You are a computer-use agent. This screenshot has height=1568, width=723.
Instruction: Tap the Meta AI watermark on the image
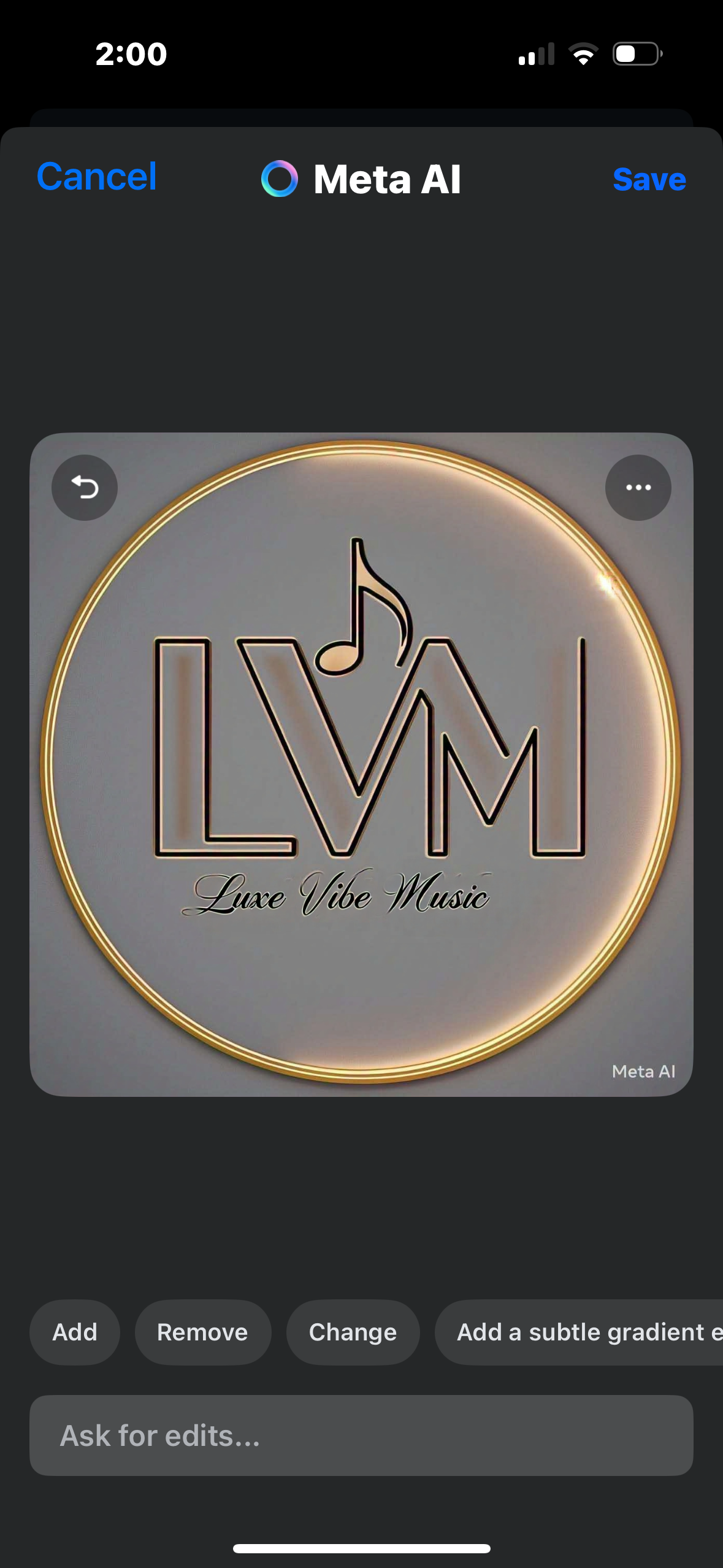pos(643,1071)
